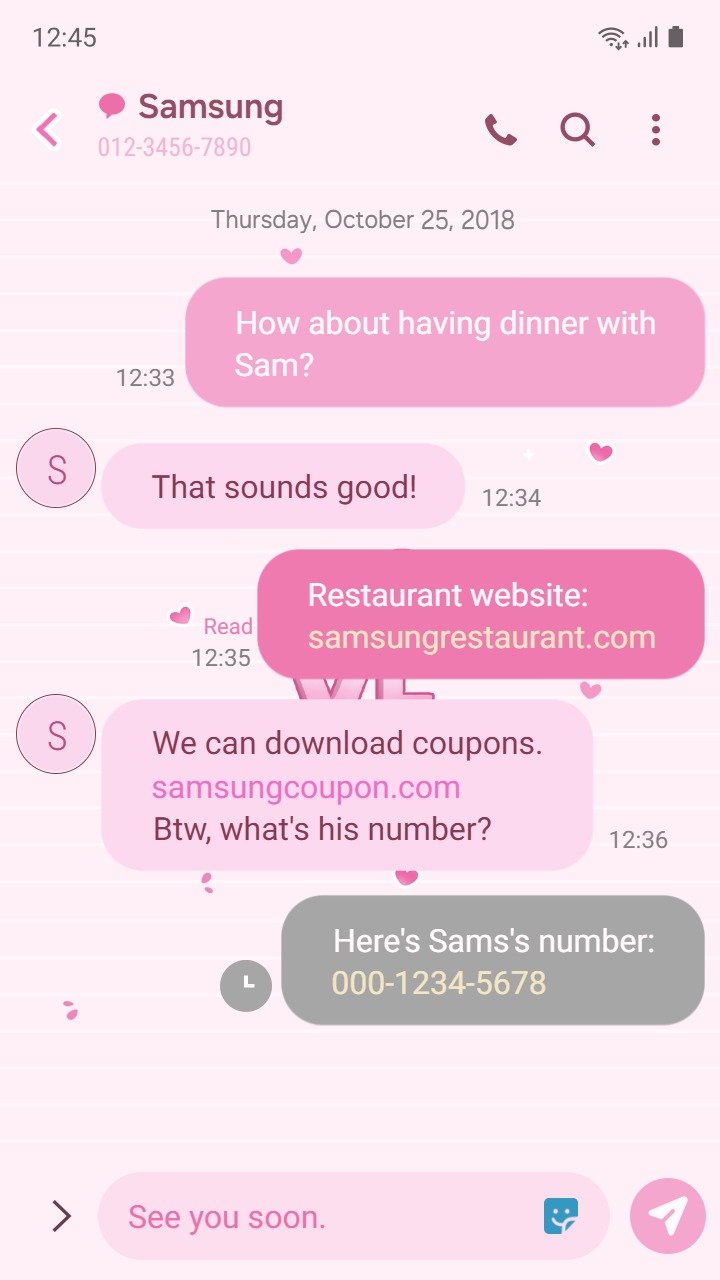The height and width of the screenshot is (1280, 720).
Task: Open the samsungrestaurant.com link
Action: click(x=481, y=637)
